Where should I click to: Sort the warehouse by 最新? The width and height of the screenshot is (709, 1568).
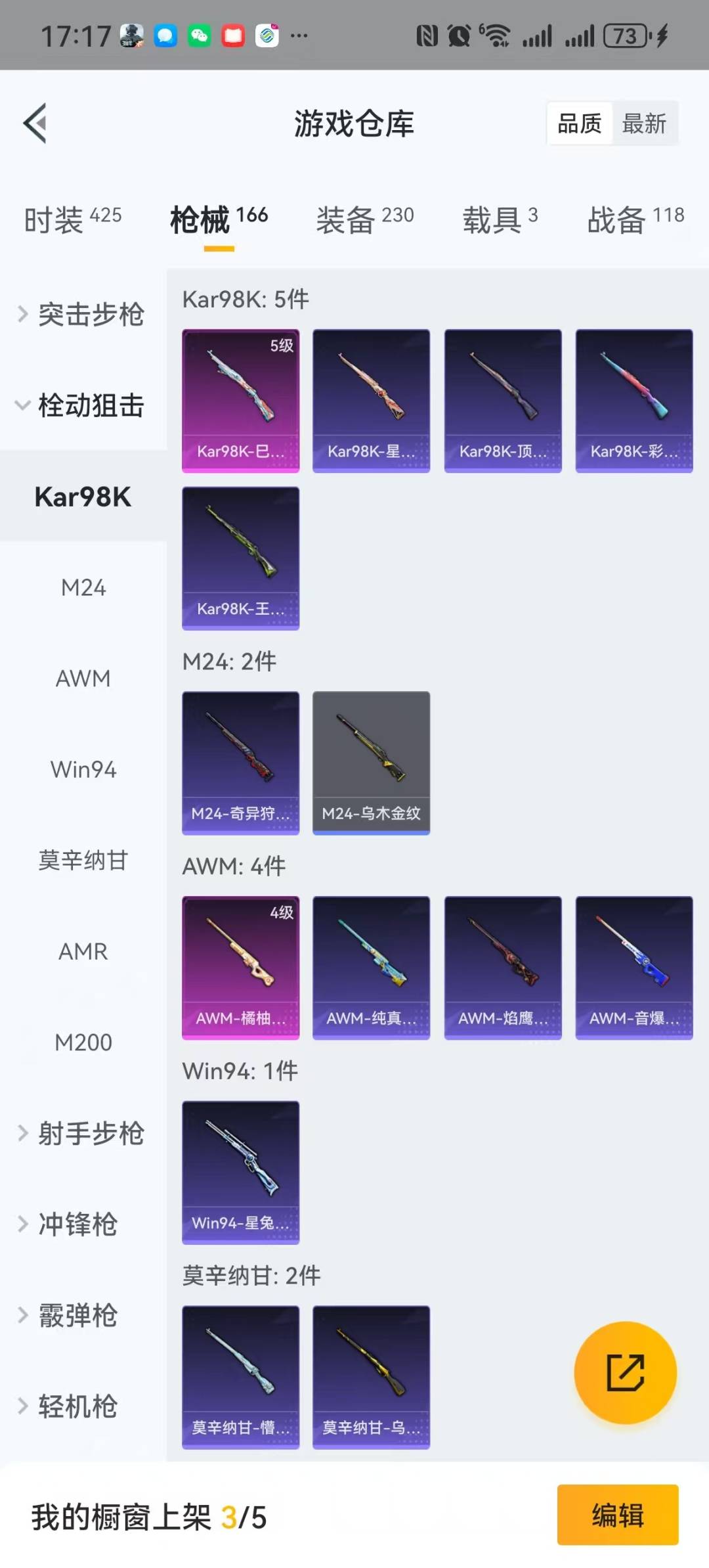pyautogui.click(x=643, y=123)
